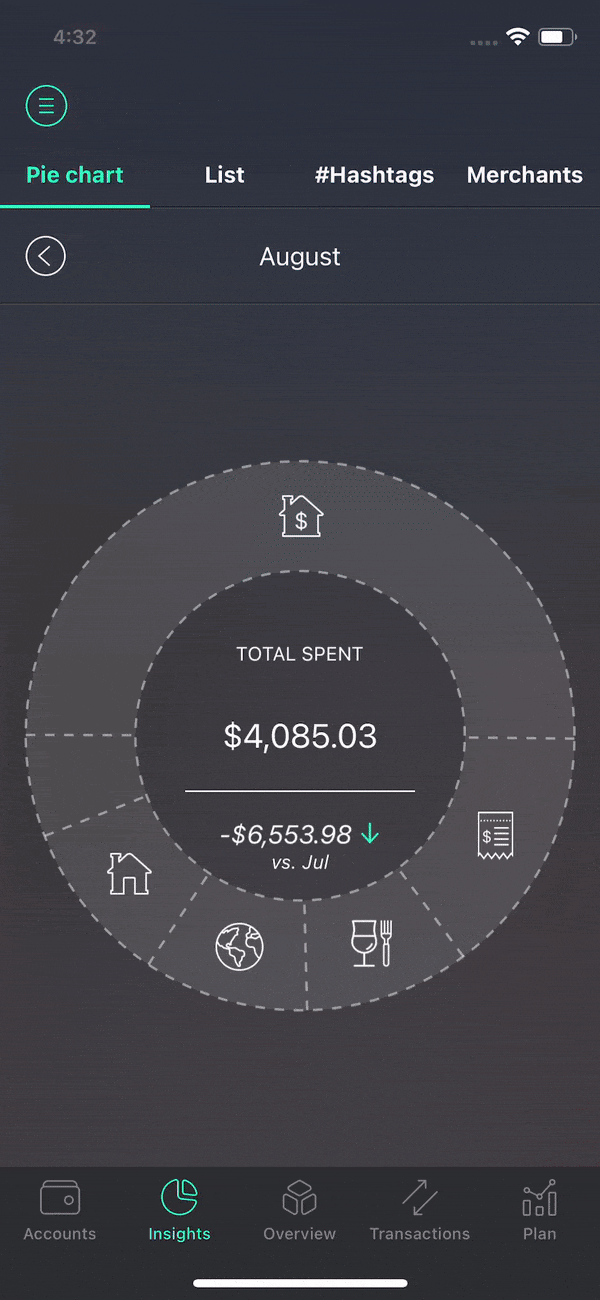Viewport: 600px width, 1300px height.
Task: Switch to the Plan tab
Action: pyautogui.click(x=540, y=1210)
